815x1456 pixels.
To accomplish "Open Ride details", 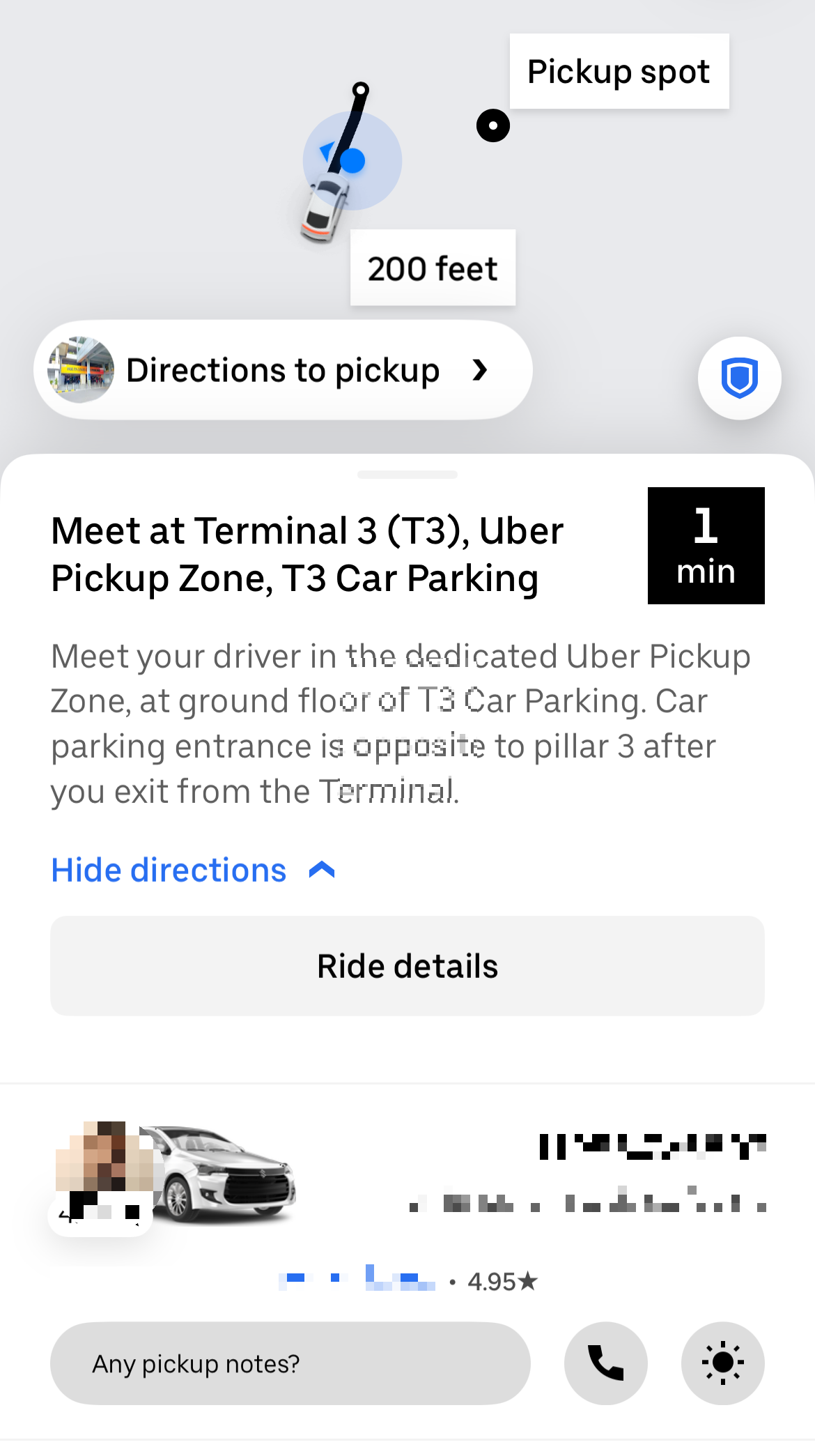I will [x=407, y=966].
